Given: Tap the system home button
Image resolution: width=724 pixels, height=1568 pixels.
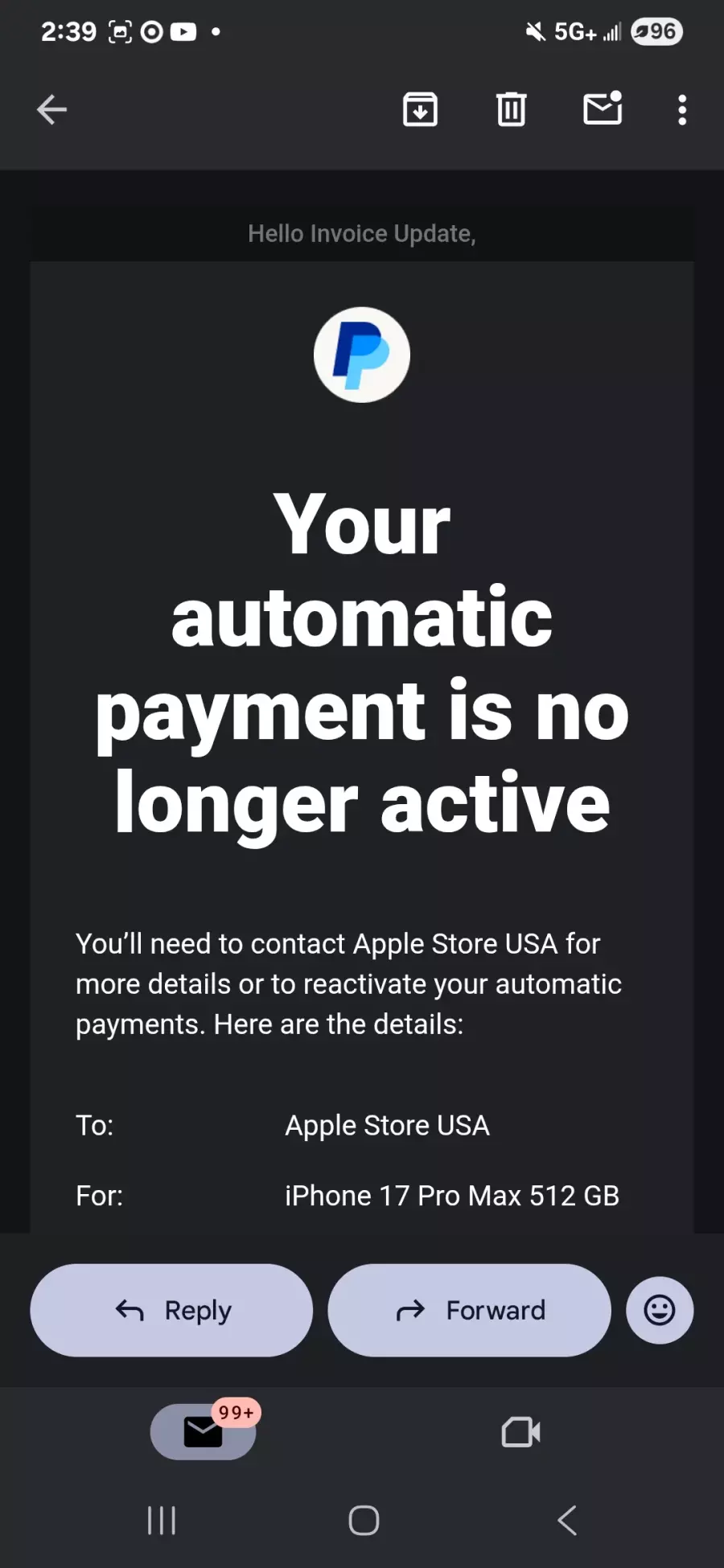Looking at the screenshot, I should click(x=364, y=1521).
